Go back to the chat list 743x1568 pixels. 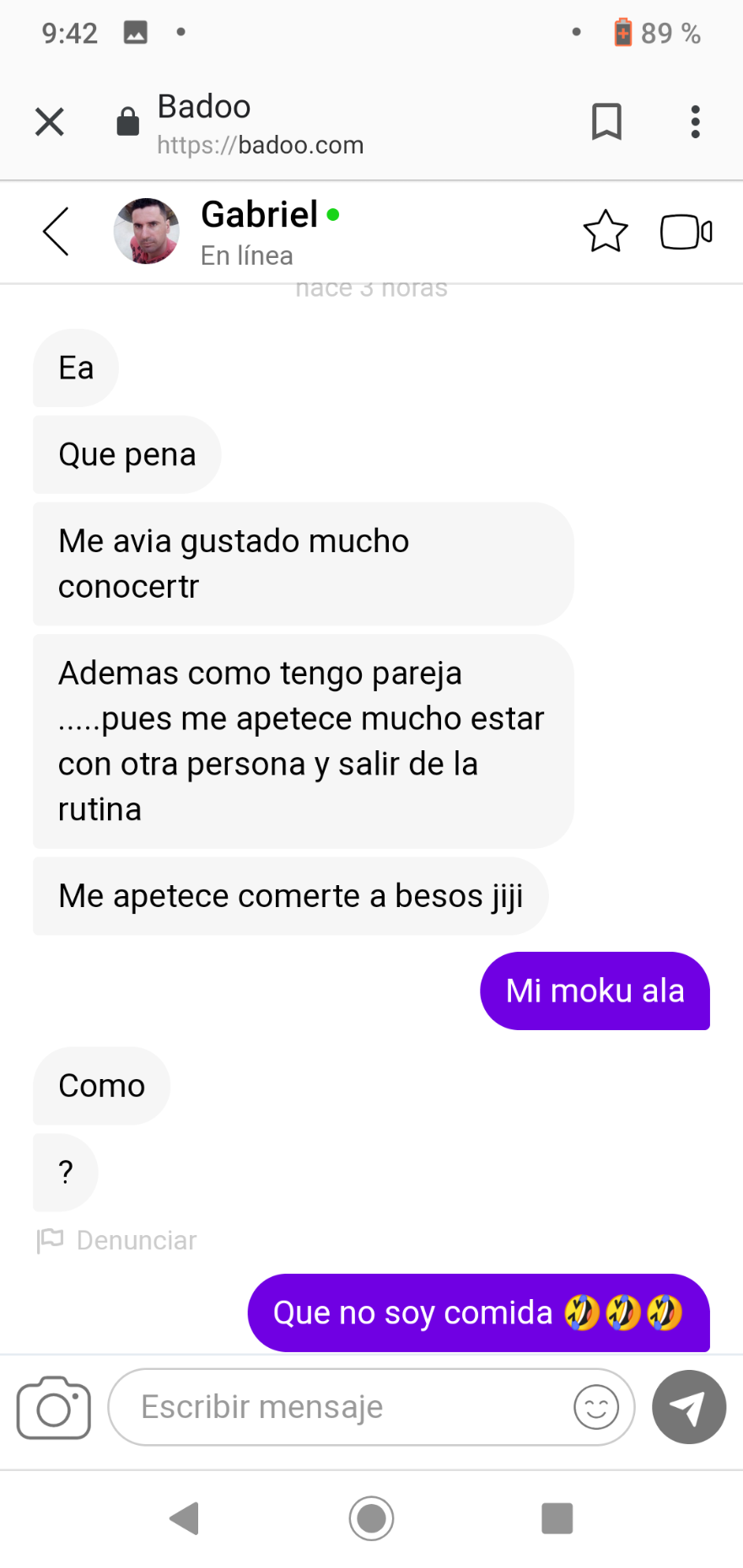[x=56, y=231]
